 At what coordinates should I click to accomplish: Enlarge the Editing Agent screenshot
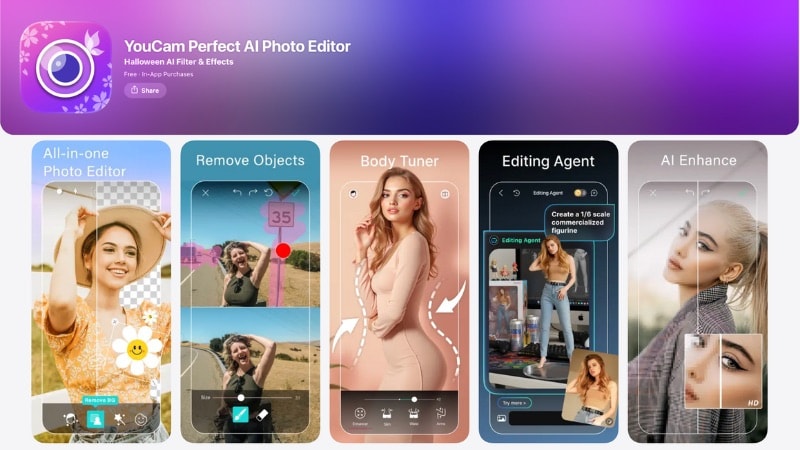[548, 290]
